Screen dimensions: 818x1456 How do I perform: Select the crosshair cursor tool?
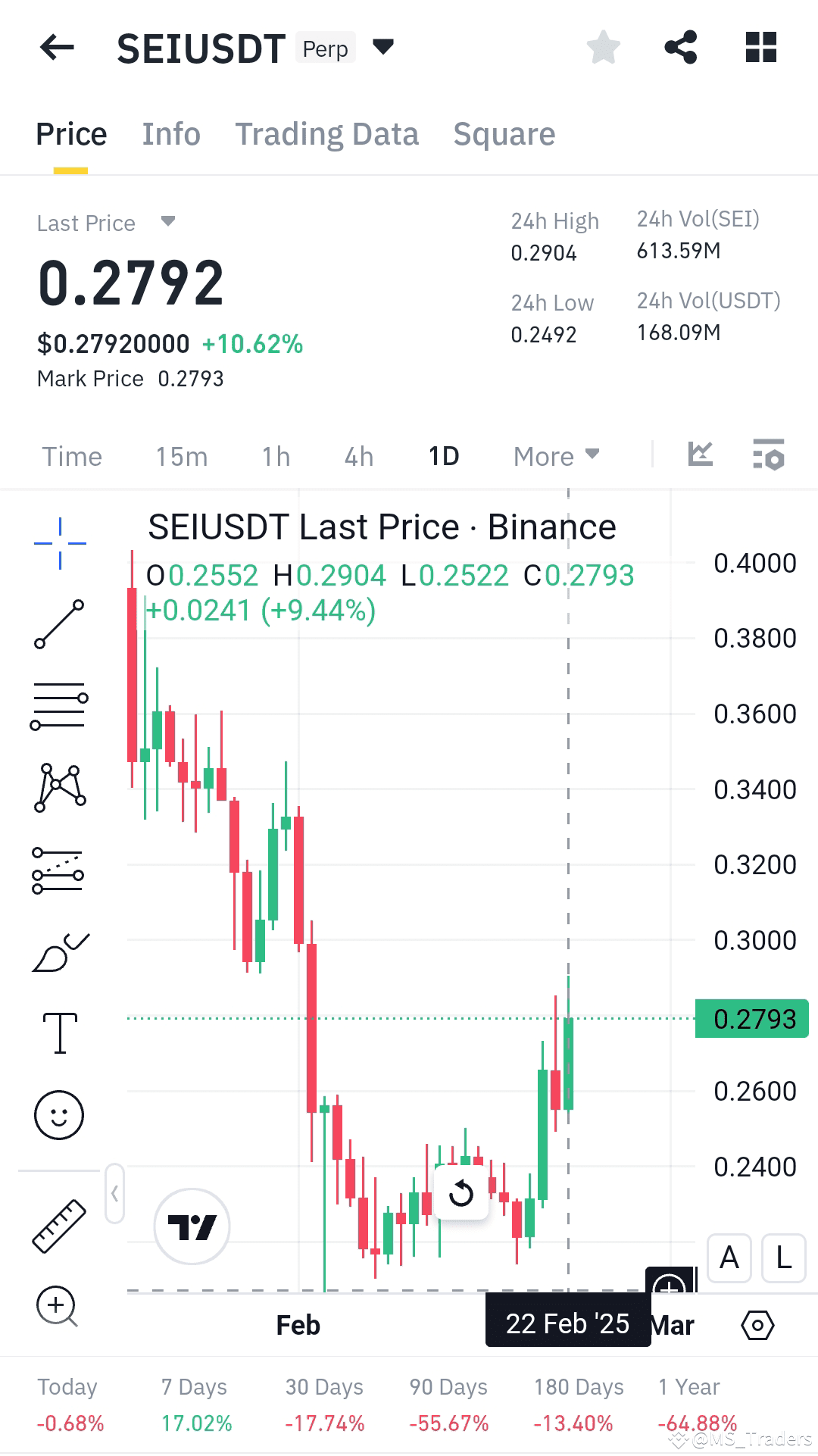tap(58, 542)
